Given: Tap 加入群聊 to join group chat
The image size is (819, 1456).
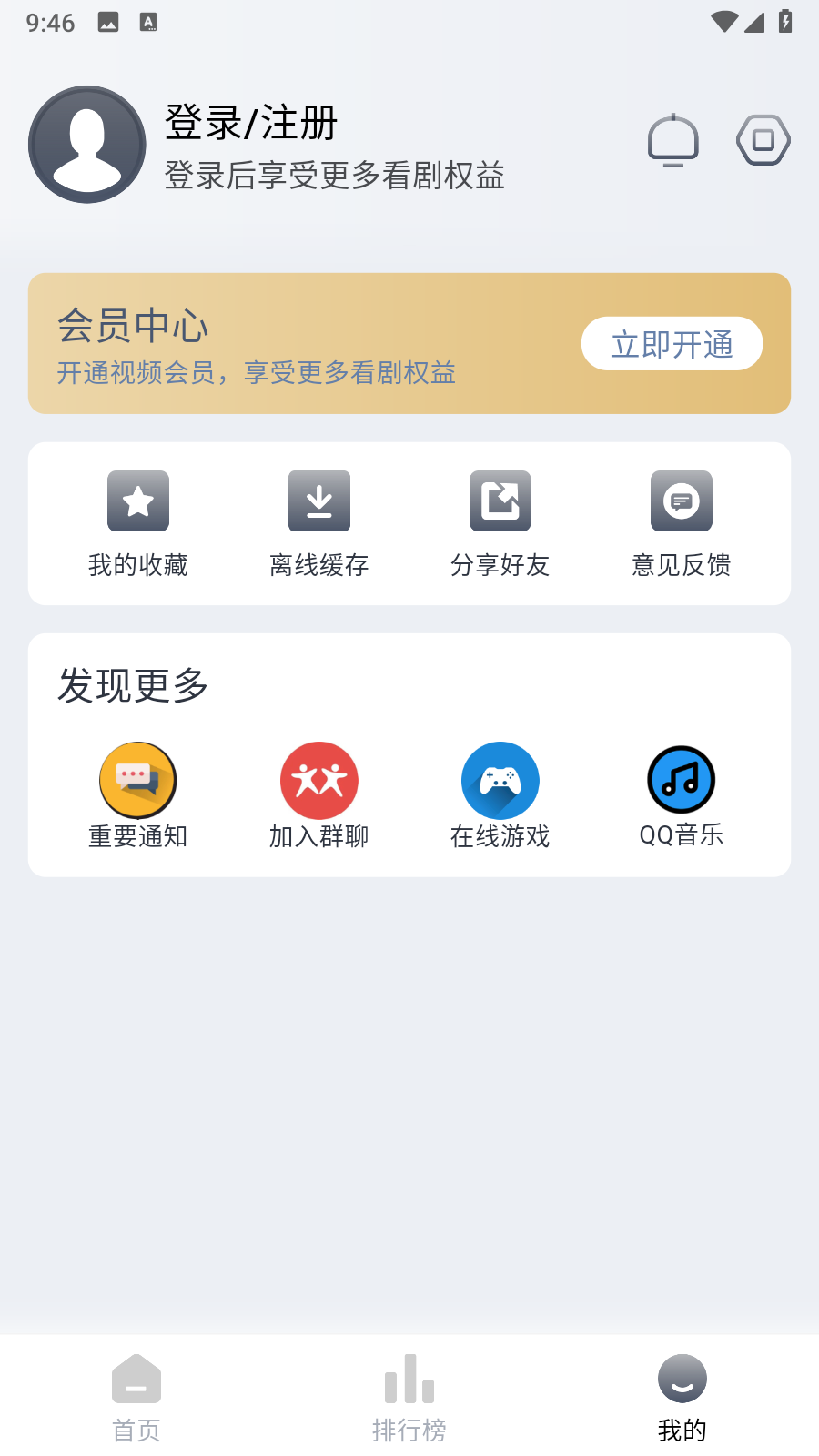Looking at the screenshot, I should (318, 794).
